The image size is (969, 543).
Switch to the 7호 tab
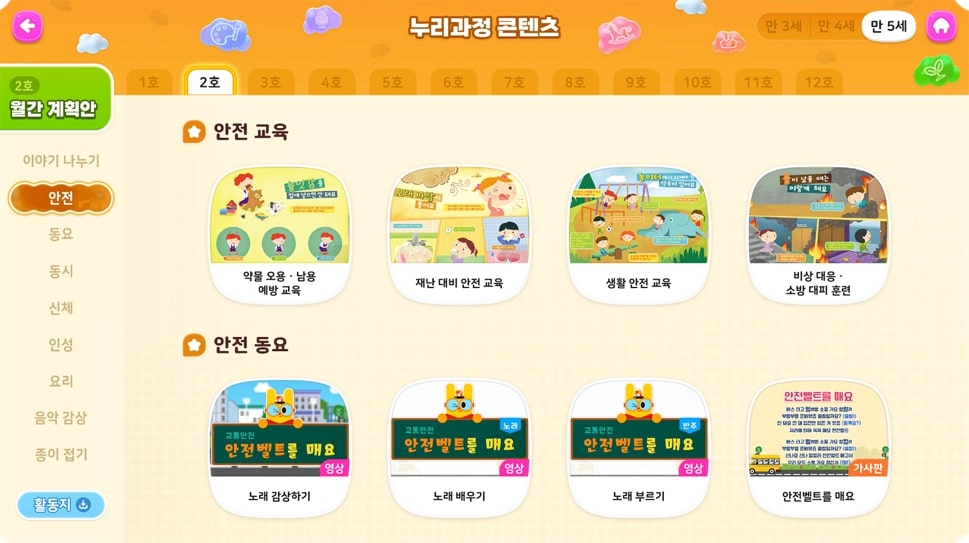pos(514,82)
